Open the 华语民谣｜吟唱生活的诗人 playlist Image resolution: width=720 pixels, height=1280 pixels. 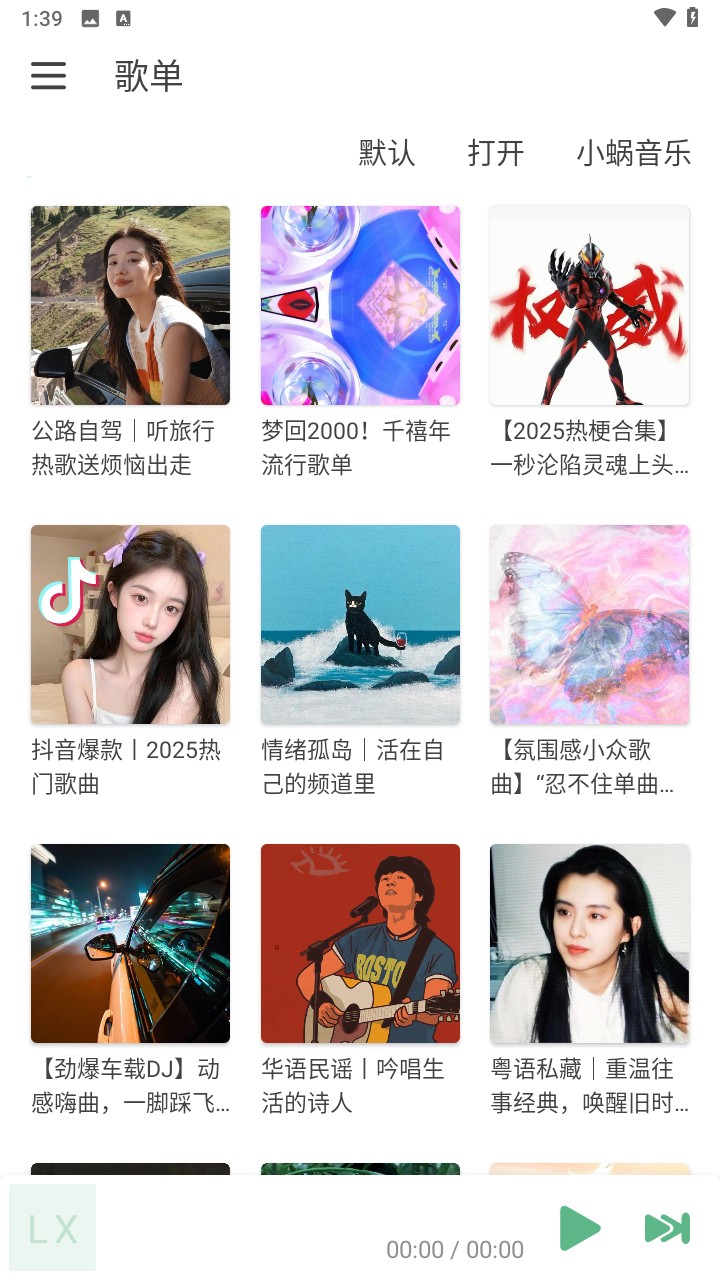click(360, 943)
